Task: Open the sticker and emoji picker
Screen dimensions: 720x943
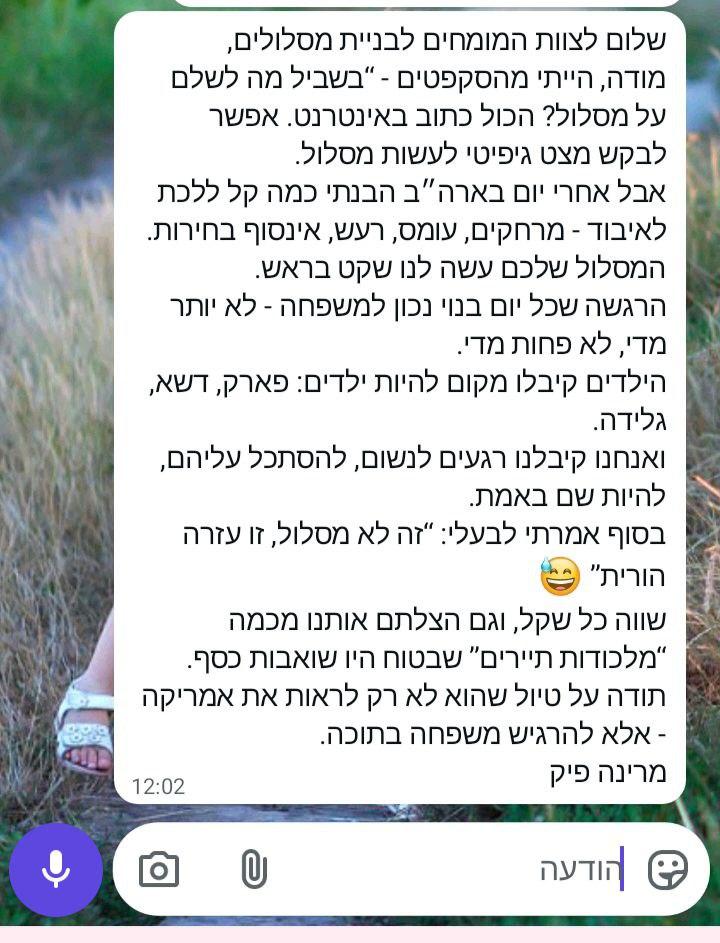Action: coord(667,869)
